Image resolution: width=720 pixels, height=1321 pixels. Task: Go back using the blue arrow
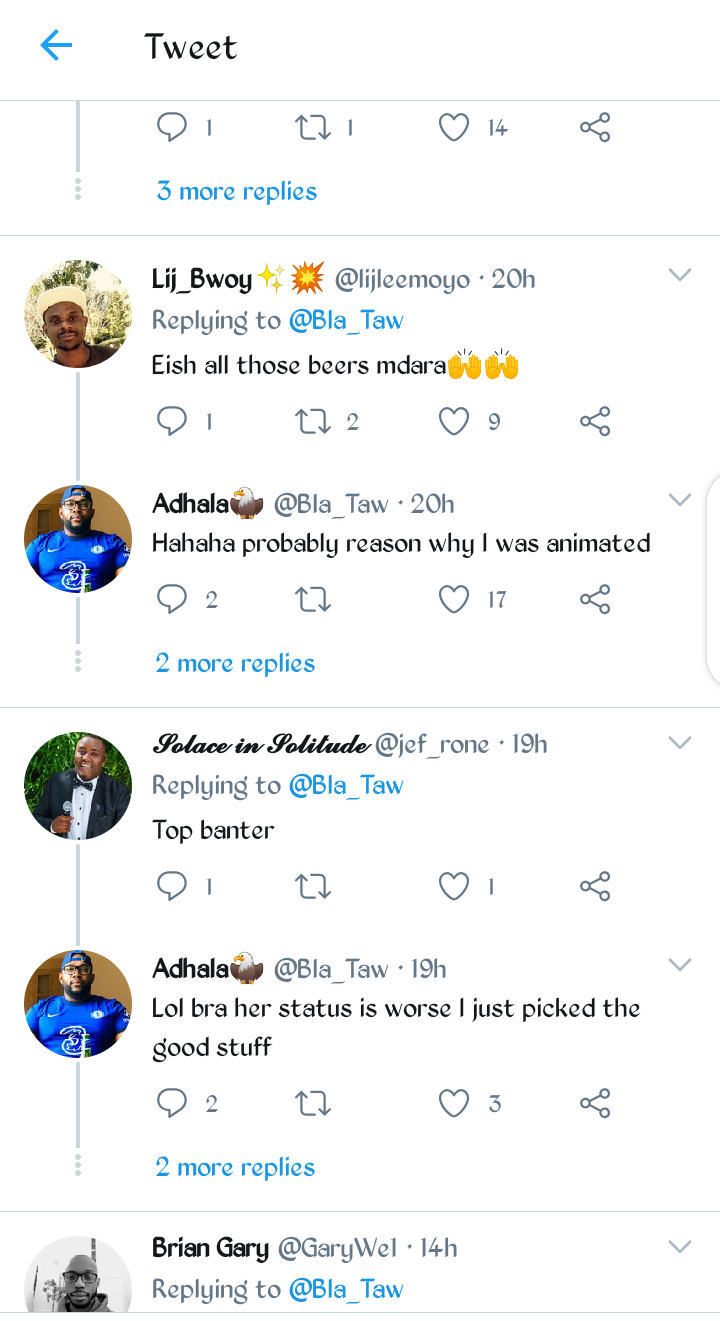point(56,45)
